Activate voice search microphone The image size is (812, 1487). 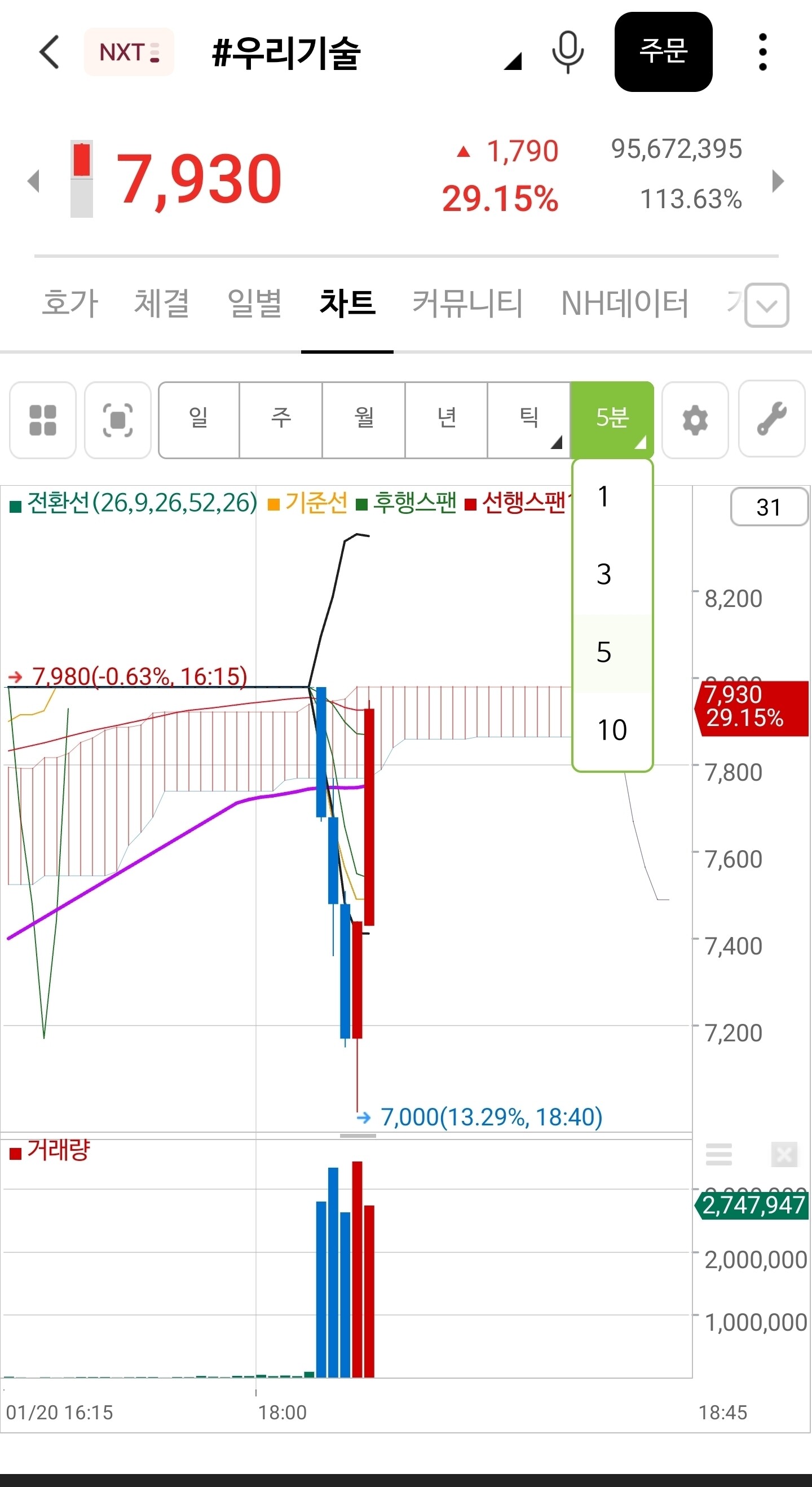pos(568,52)
